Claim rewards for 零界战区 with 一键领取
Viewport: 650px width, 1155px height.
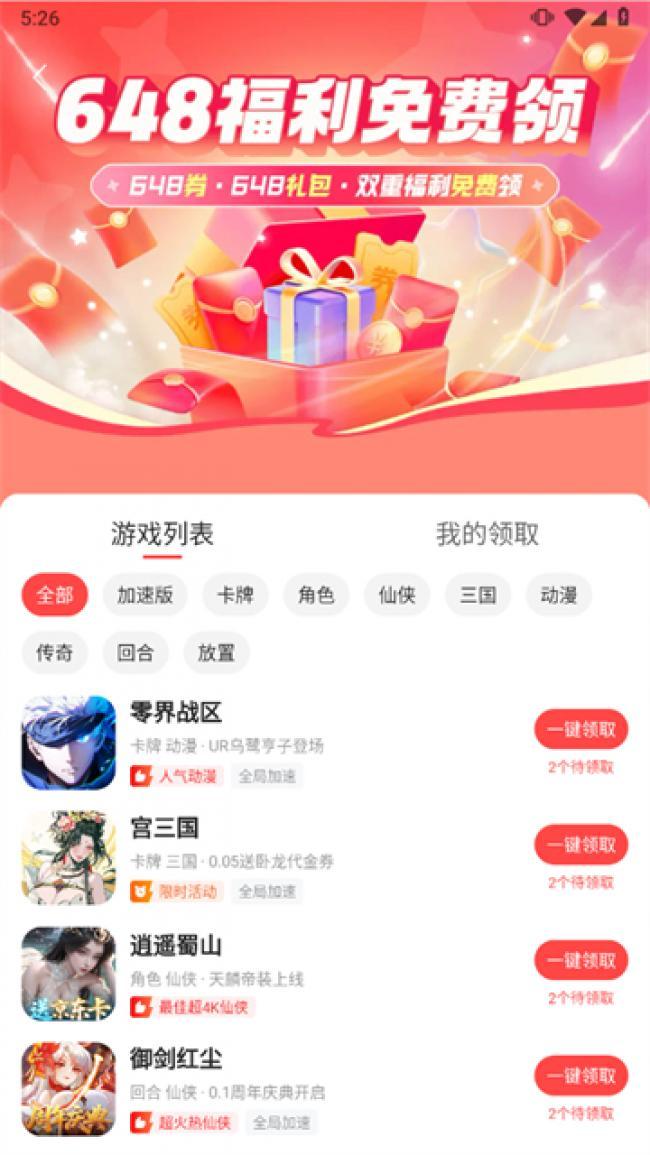point(581,729)
